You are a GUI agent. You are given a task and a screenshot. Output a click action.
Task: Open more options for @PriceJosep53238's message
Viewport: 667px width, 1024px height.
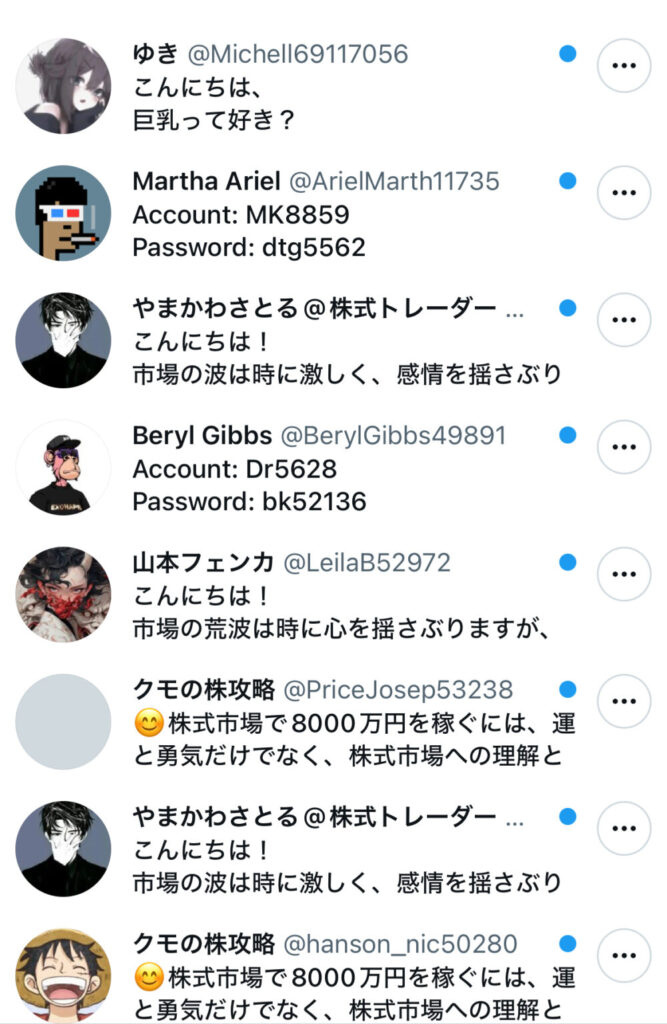623,701
